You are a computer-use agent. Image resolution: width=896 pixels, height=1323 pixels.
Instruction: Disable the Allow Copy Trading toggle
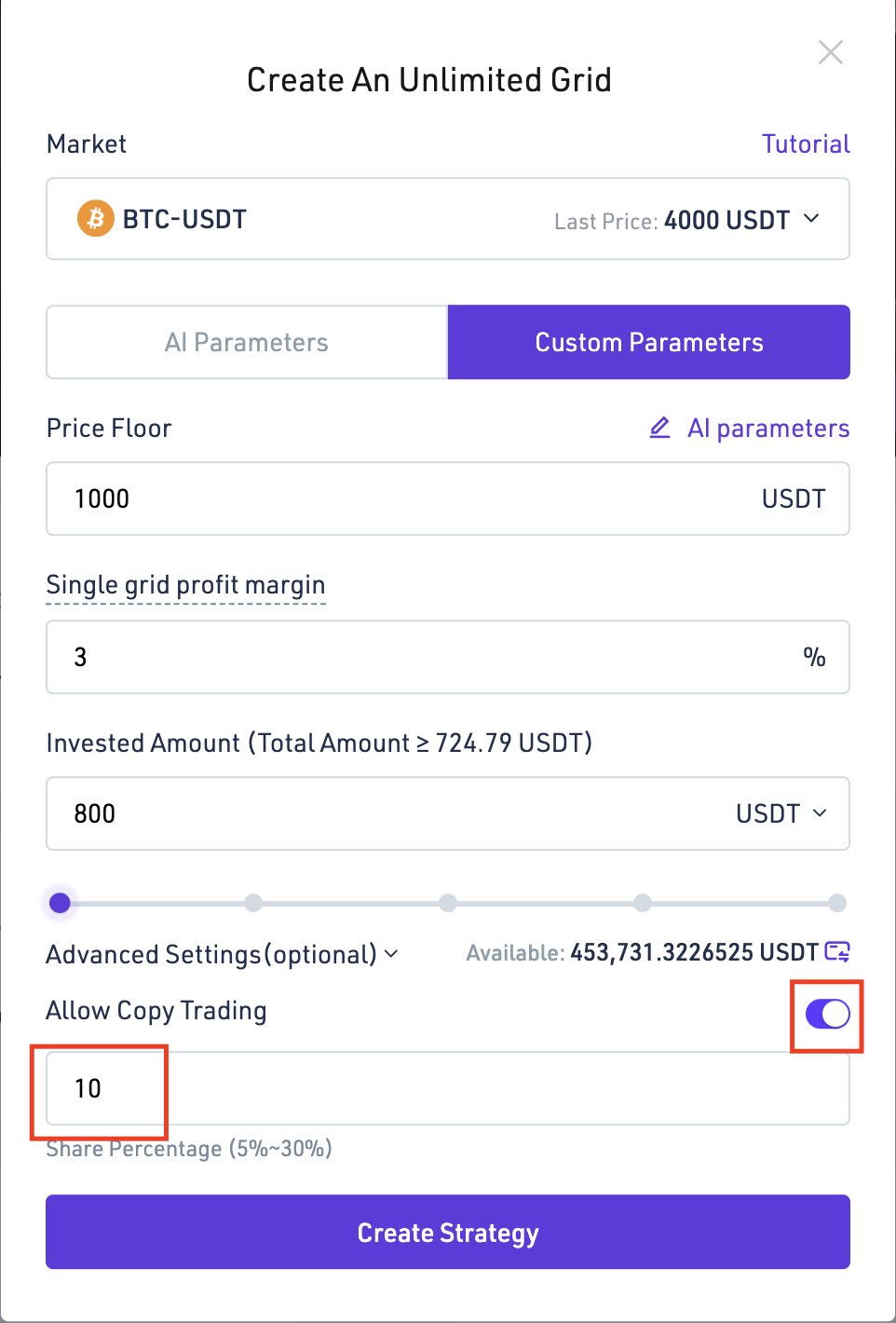(x=826, y=1015)
